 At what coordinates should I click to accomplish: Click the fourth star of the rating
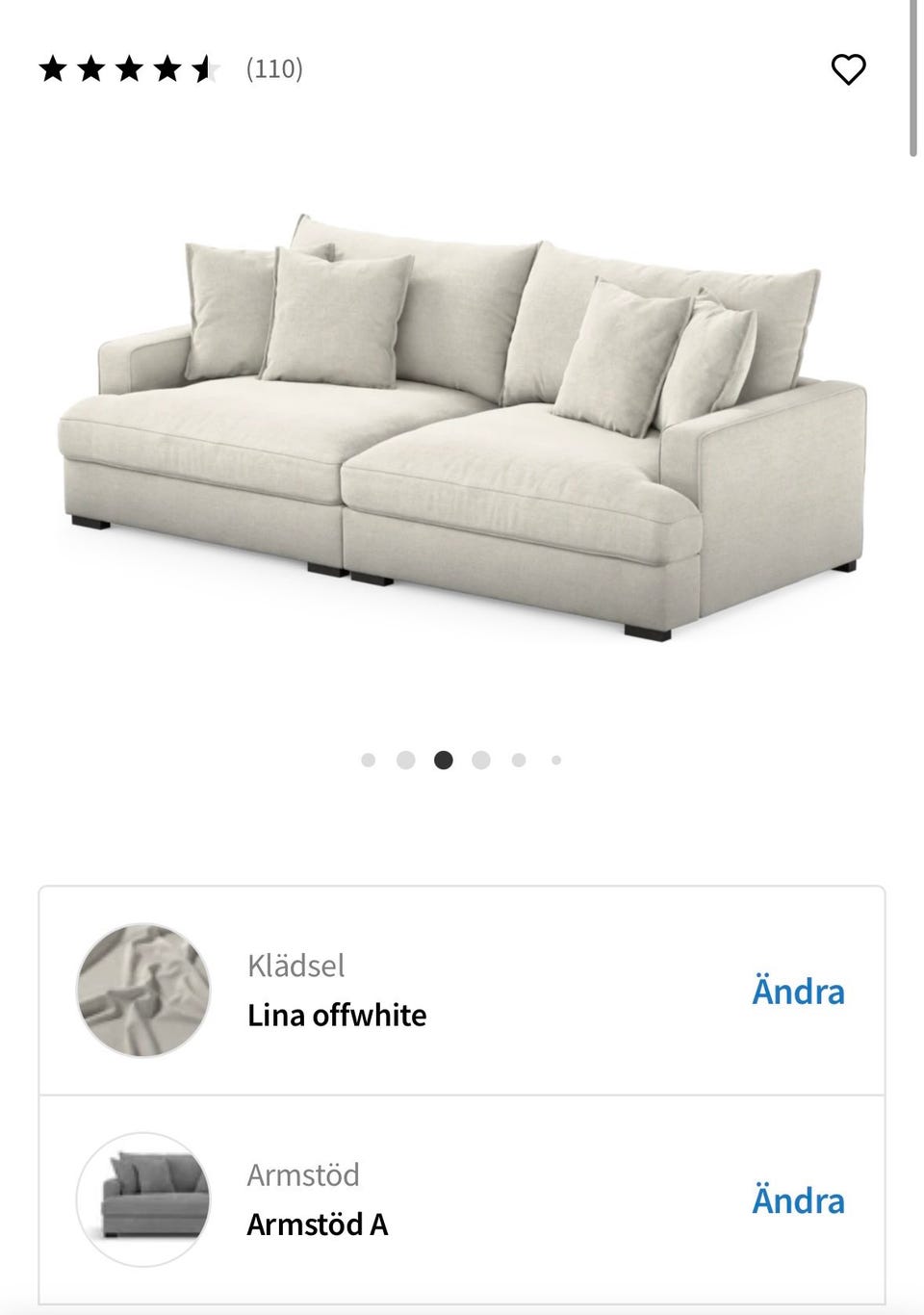pos(166,68)
